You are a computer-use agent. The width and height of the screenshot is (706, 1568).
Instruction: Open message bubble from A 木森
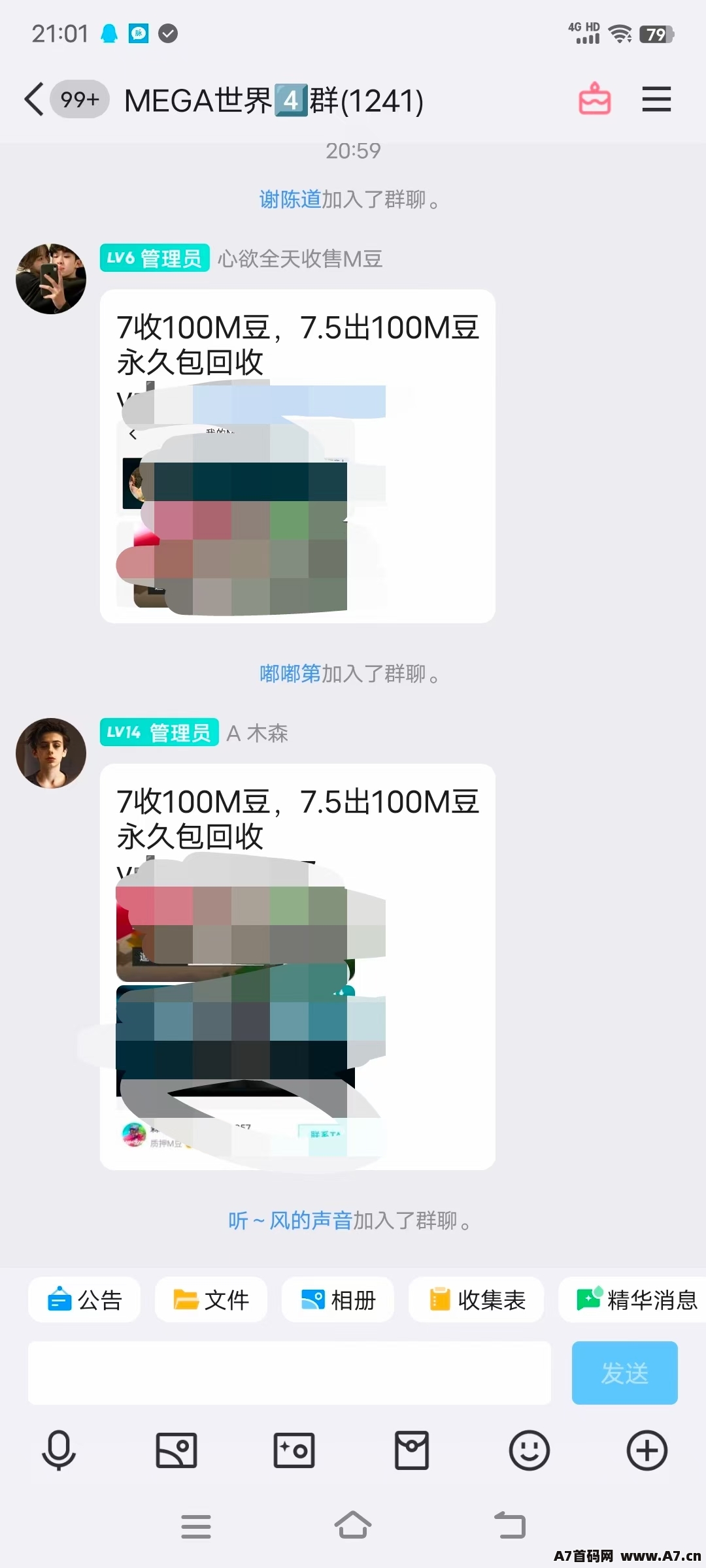tap(297, 967)
